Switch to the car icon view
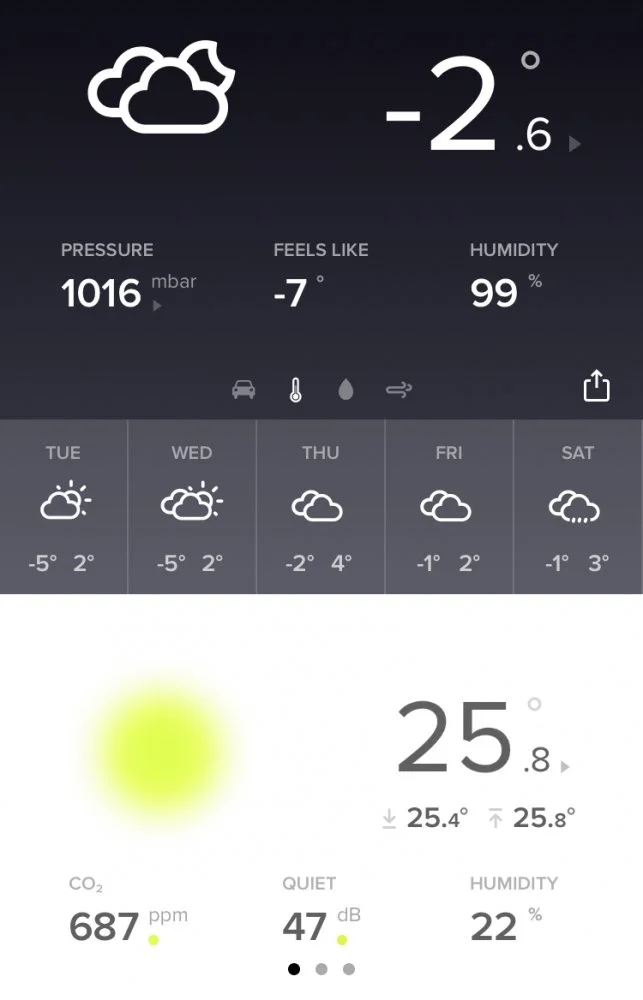643x1000 pixels. pyautogui.click(x=244, y=390)
